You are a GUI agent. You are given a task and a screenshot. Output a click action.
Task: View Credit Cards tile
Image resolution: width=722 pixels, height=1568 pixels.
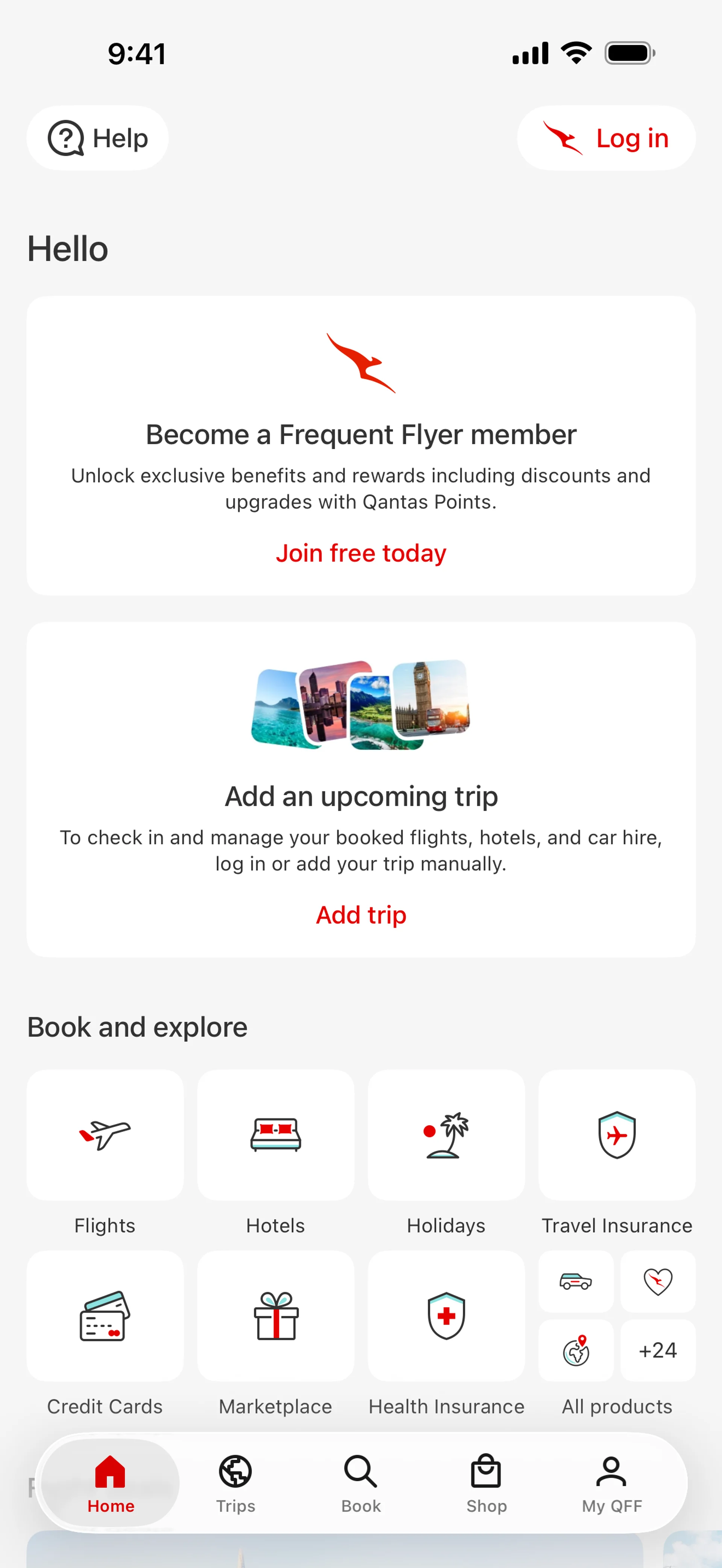pyautogui.click(x=105, y=1316)
